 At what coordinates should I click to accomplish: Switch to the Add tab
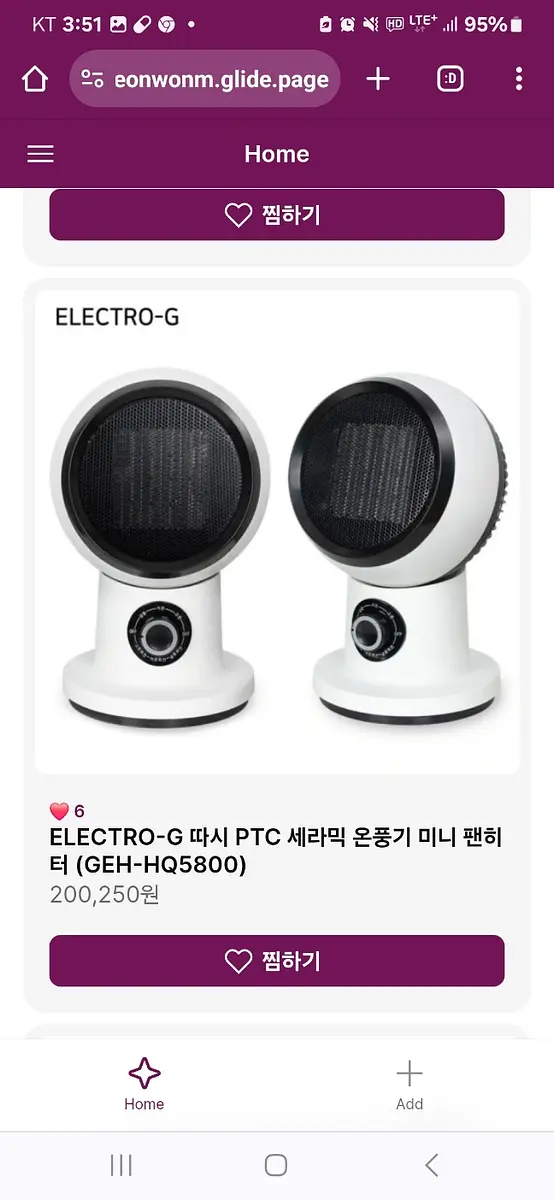(409, 1085)
